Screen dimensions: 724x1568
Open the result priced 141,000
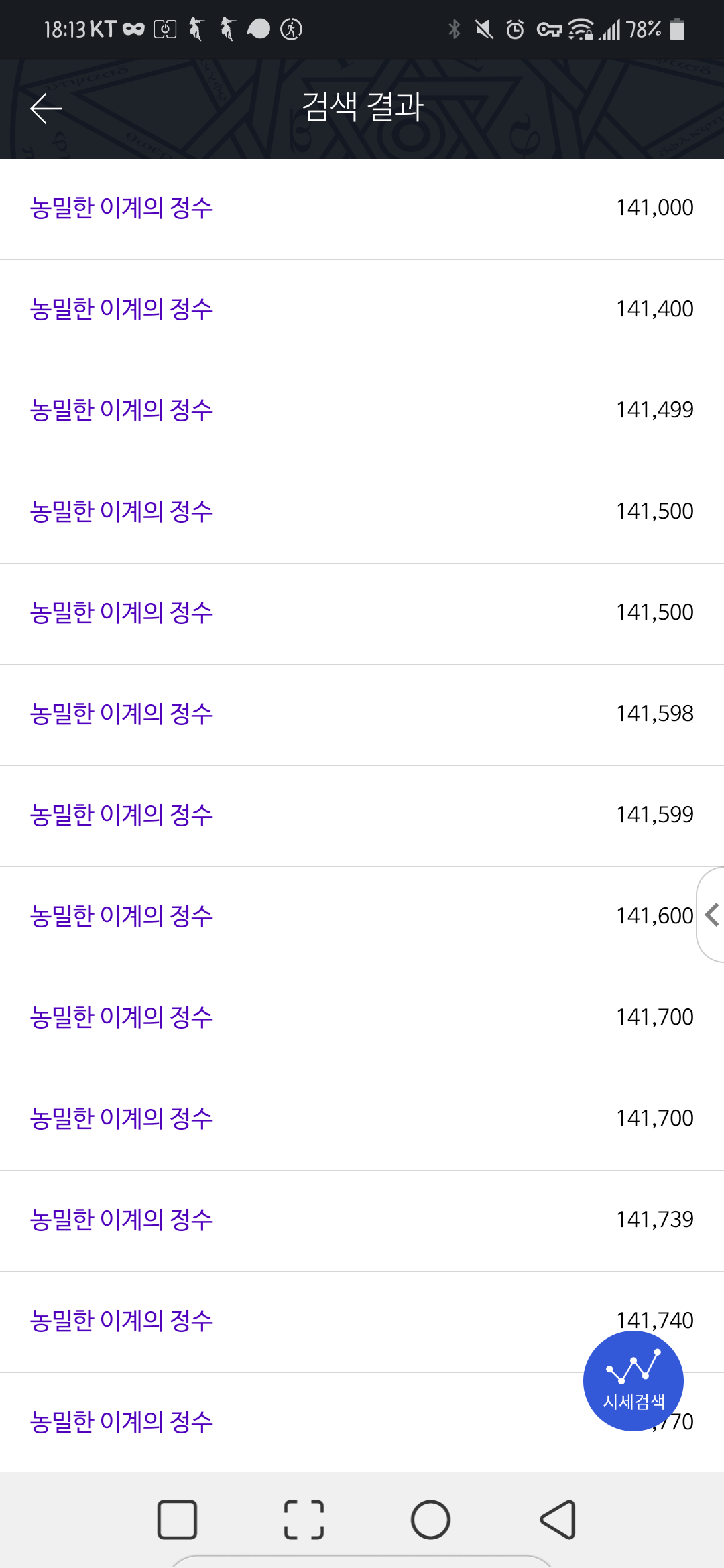pos(362,209)
